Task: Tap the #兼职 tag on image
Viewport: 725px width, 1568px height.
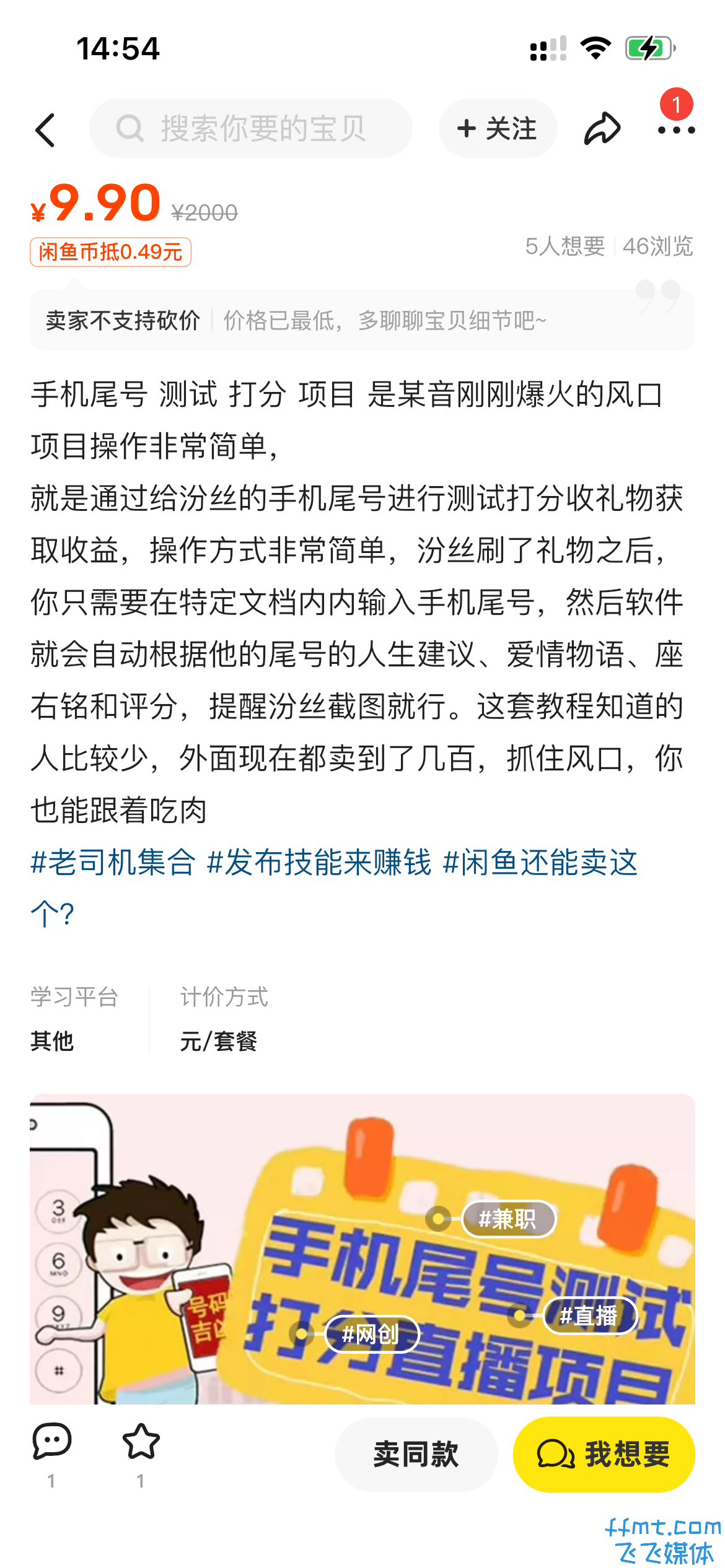Action: coord(508,1219)
